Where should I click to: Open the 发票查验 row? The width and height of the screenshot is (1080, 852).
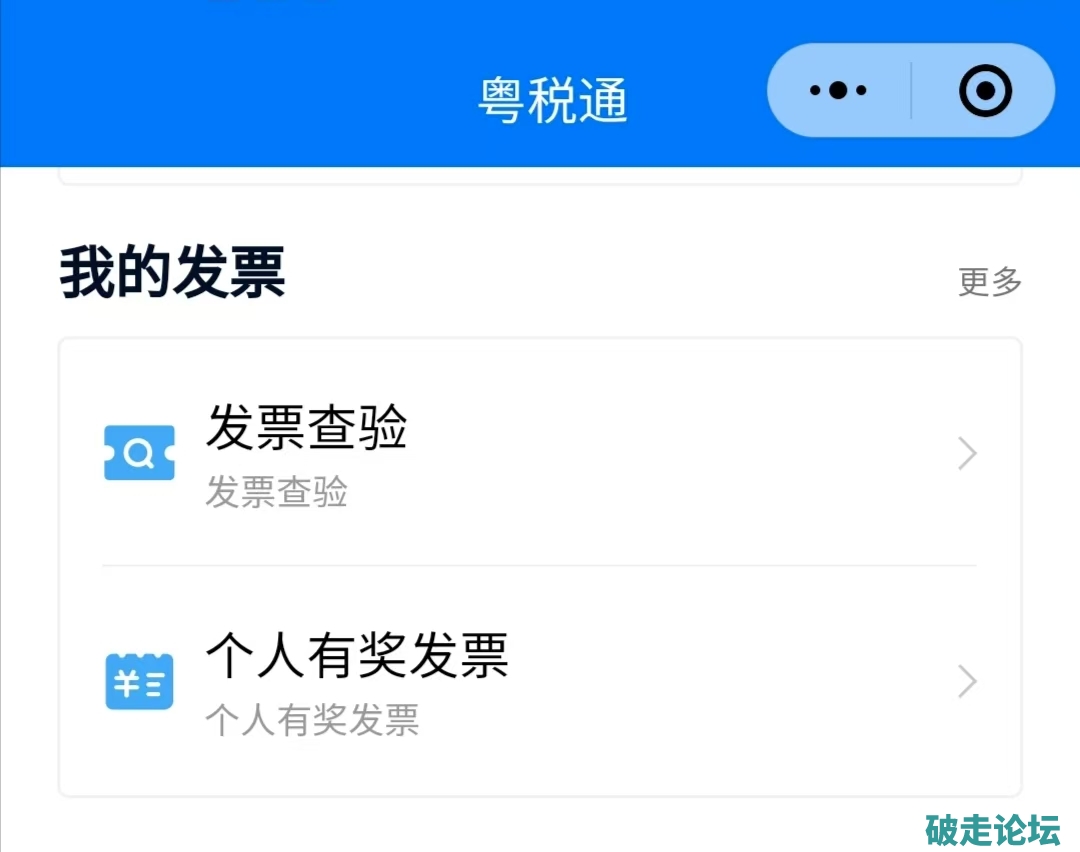point(540,454)
